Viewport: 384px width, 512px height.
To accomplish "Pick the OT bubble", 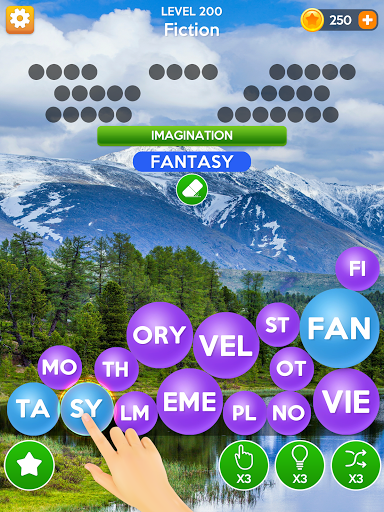I will (x=292, y=369).
